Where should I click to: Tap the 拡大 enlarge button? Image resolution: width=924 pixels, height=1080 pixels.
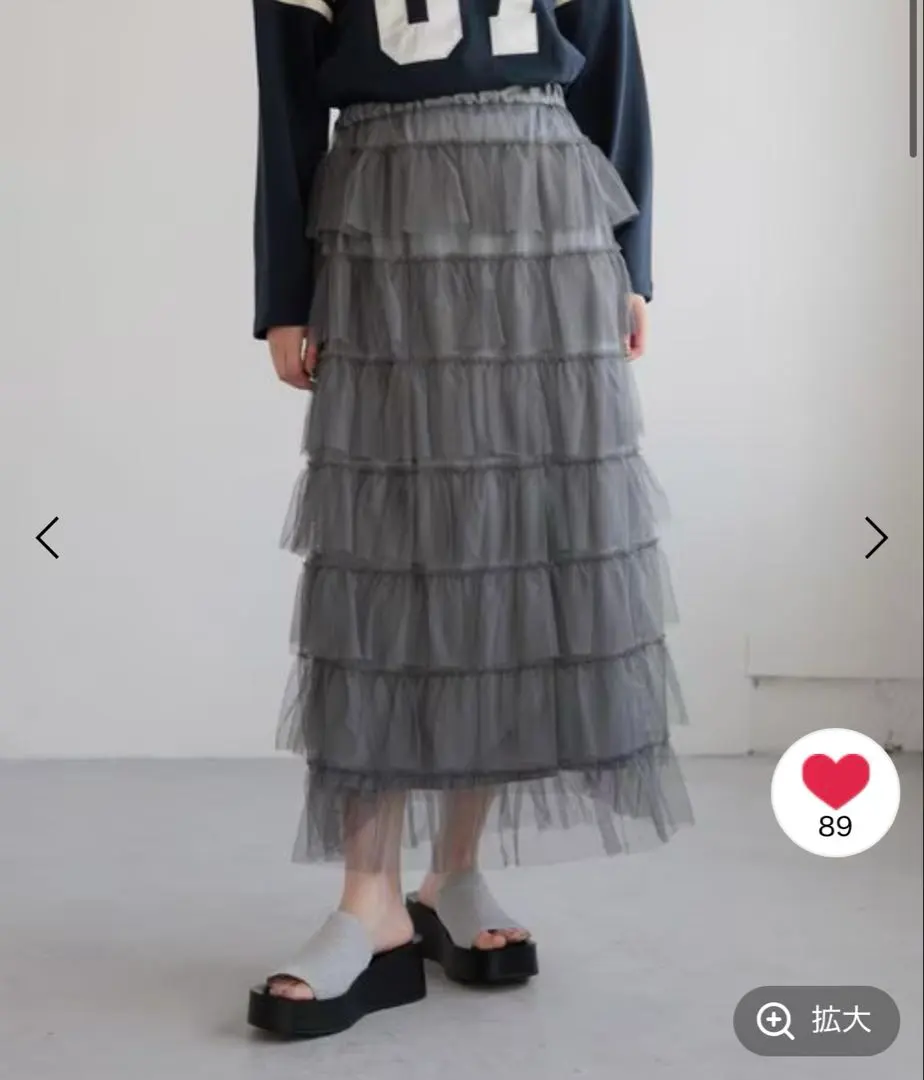816,1020
